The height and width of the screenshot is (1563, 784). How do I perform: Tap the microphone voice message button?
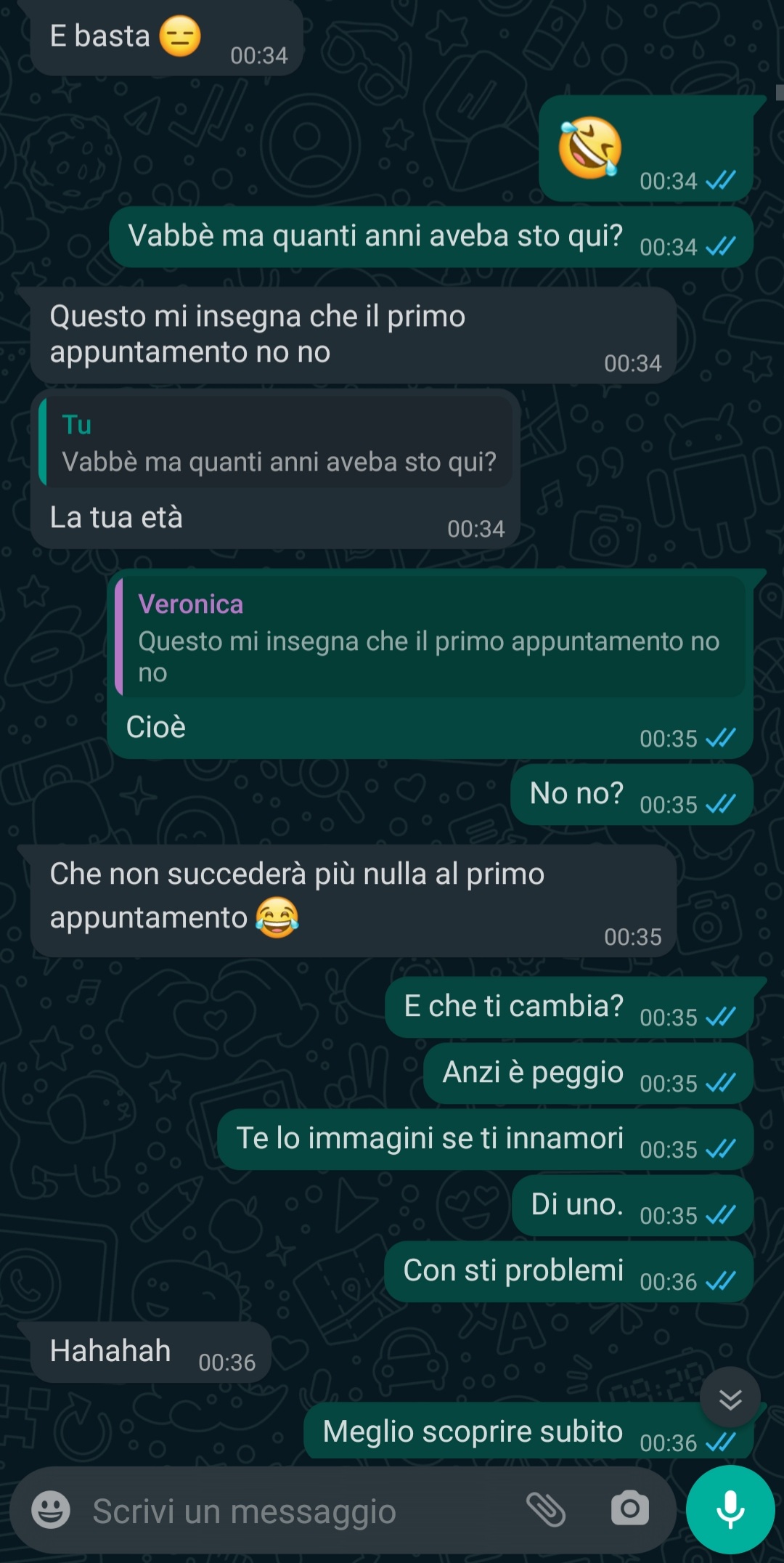730,1509
